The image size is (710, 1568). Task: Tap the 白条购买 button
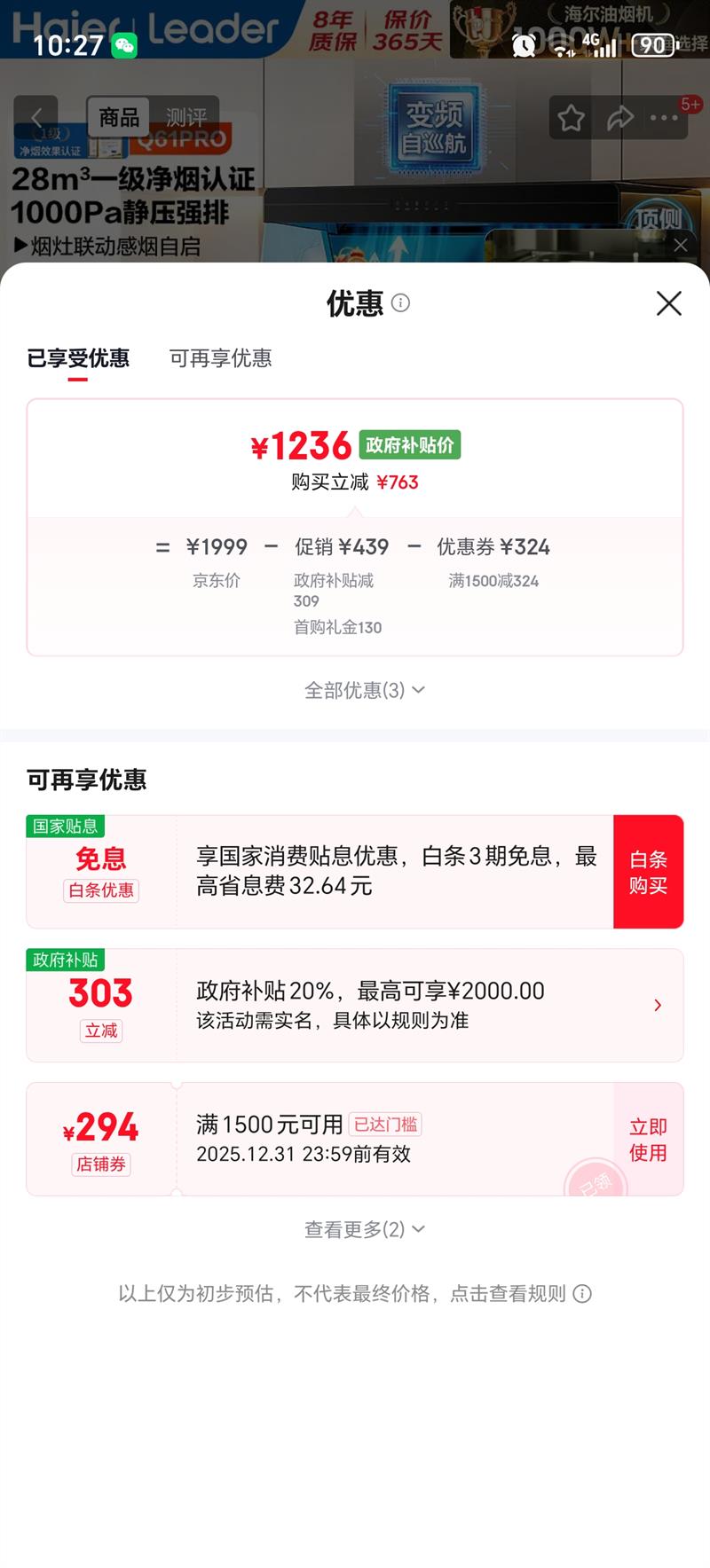648,871
